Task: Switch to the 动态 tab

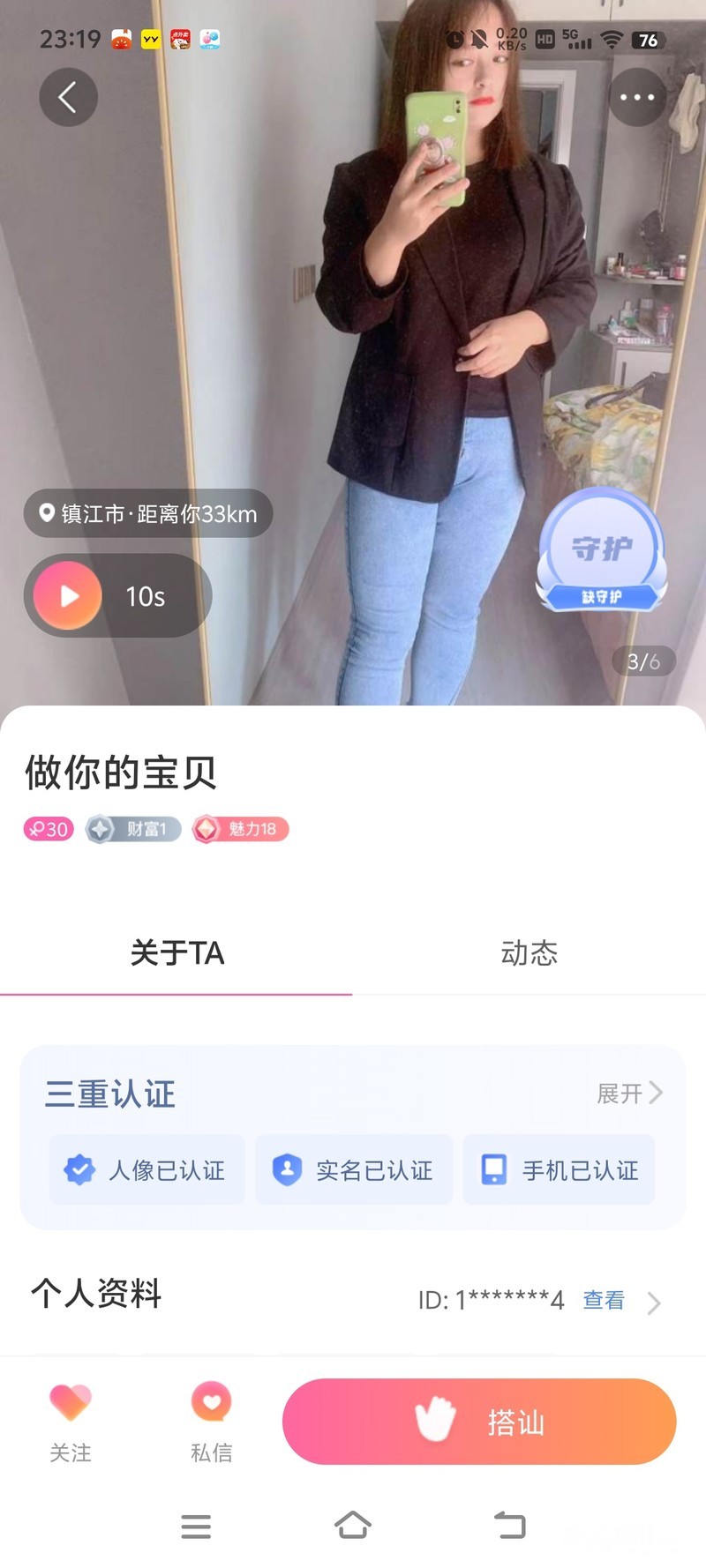Action: (x=529, y=953)
